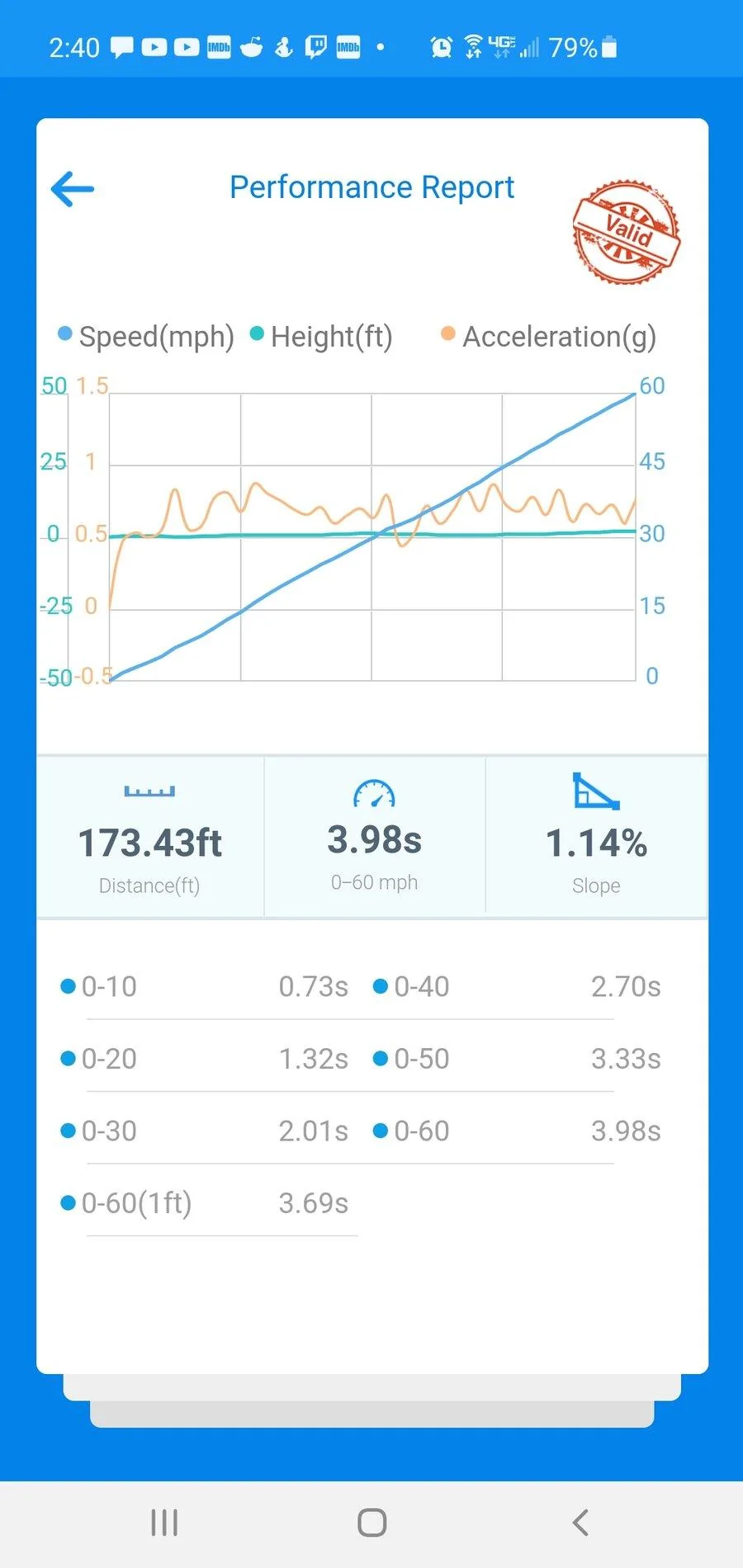743x1568 pixels.
Task: Tap the system home button
Action: [x=372, y=1523]
